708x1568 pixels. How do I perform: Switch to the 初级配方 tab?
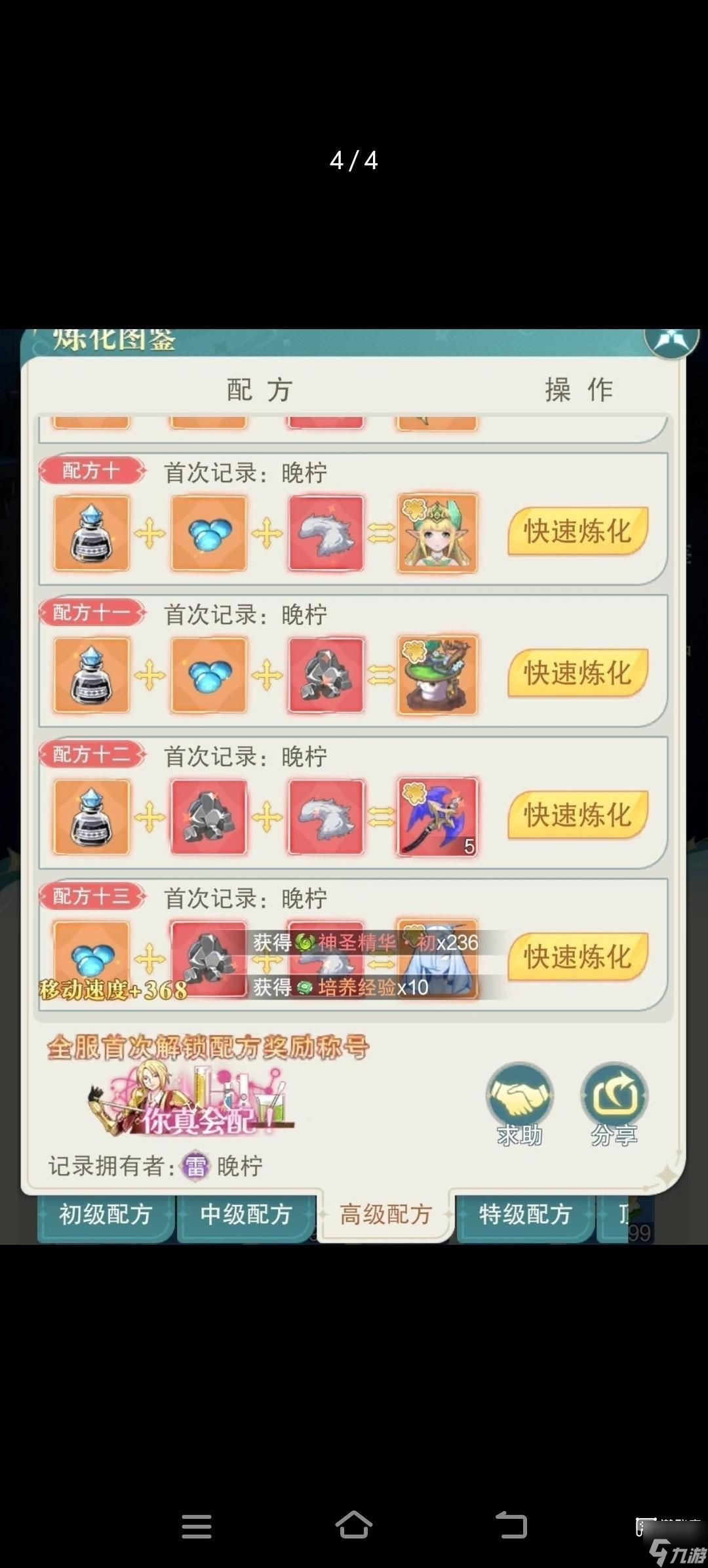click(x=106, y=1215)
